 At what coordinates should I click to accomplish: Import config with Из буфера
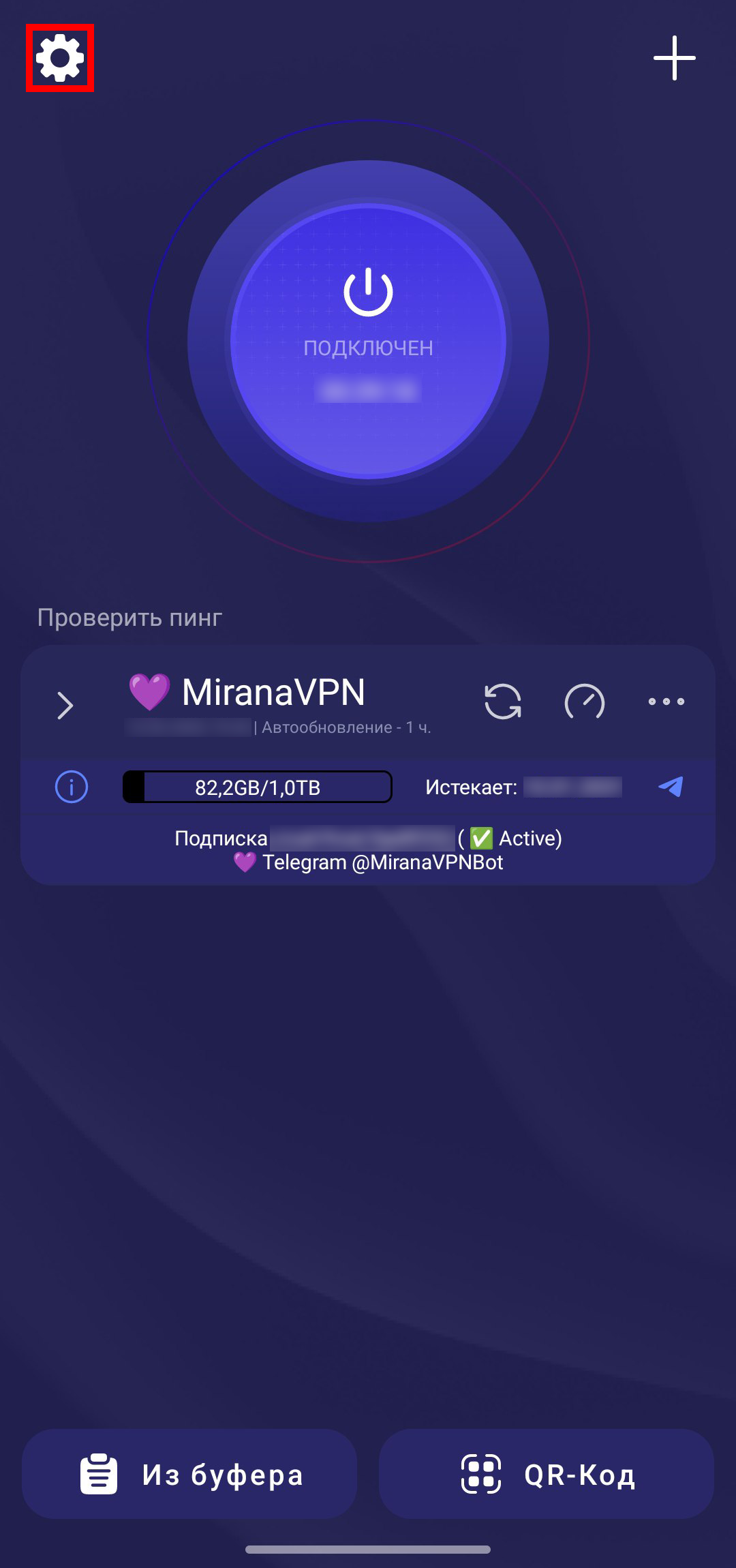pyautogui.click(x=189, y=1475)
